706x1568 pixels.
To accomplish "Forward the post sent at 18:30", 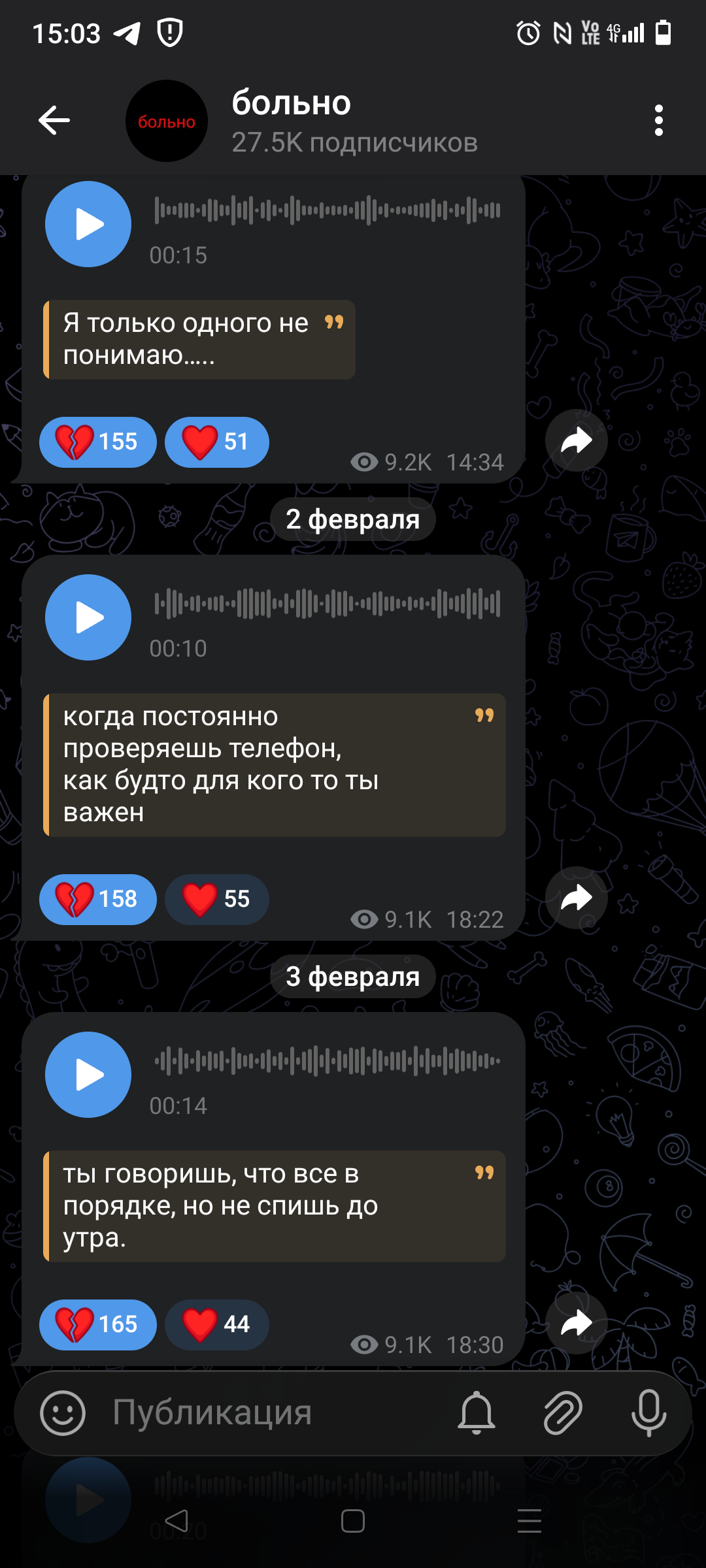I will click(577, 1323).
